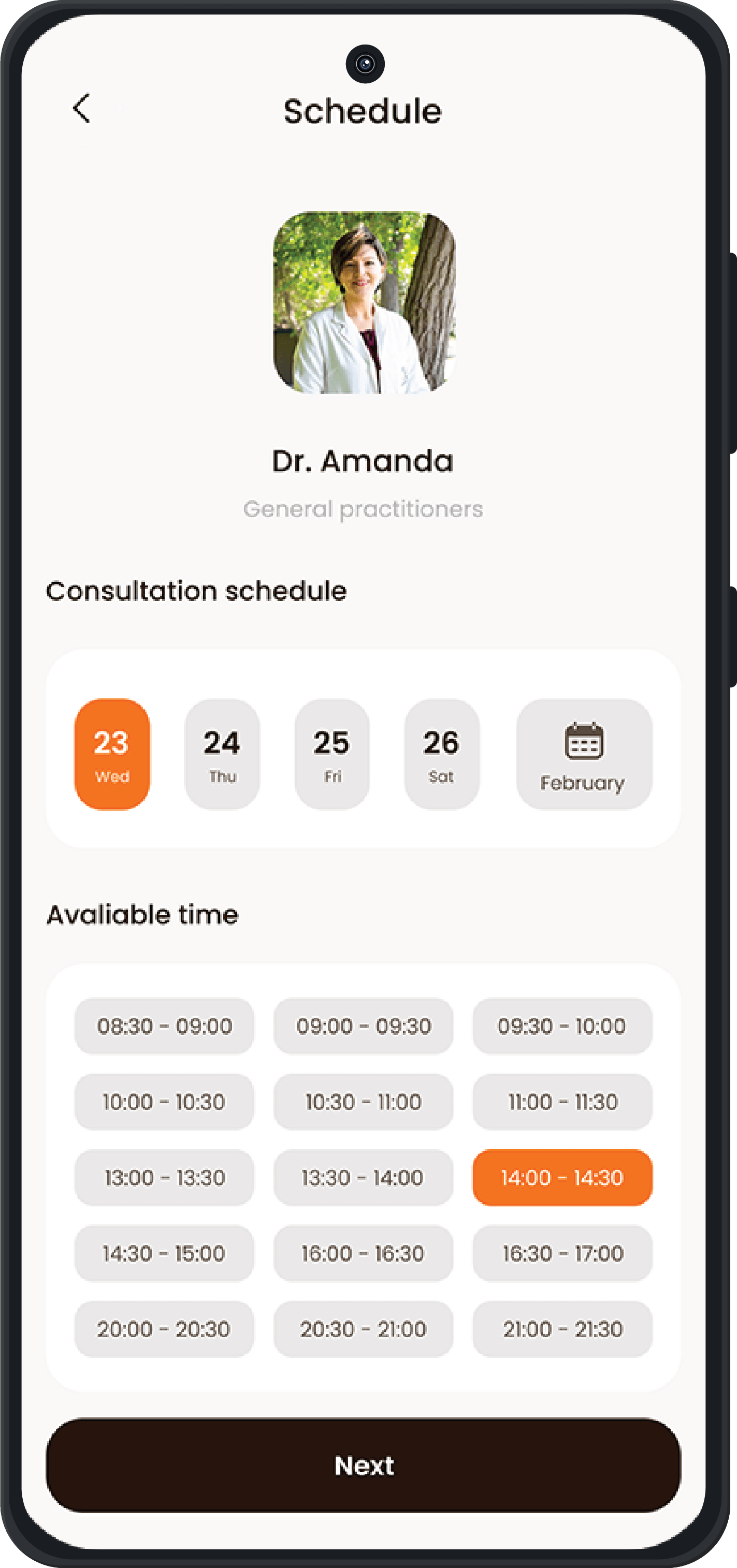Tap the highlighted 14:00 - 14:30 slot
Image resolution: width=737 pixels, height=1568 pixels.
coord(561,1177)
